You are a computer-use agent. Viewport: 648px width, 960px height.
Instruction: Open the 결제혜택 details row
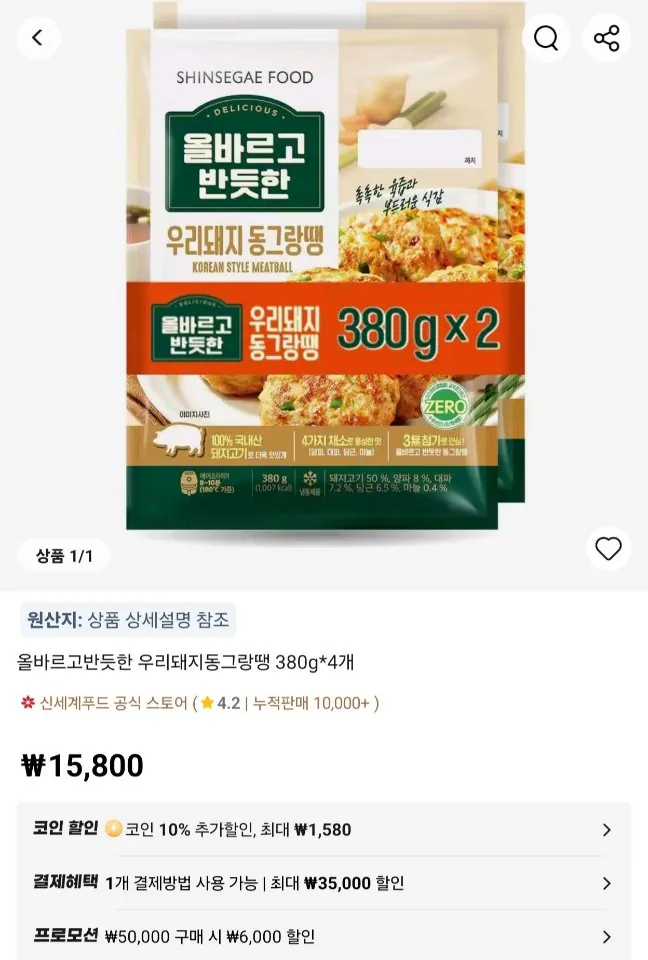(x=324, y=883)
